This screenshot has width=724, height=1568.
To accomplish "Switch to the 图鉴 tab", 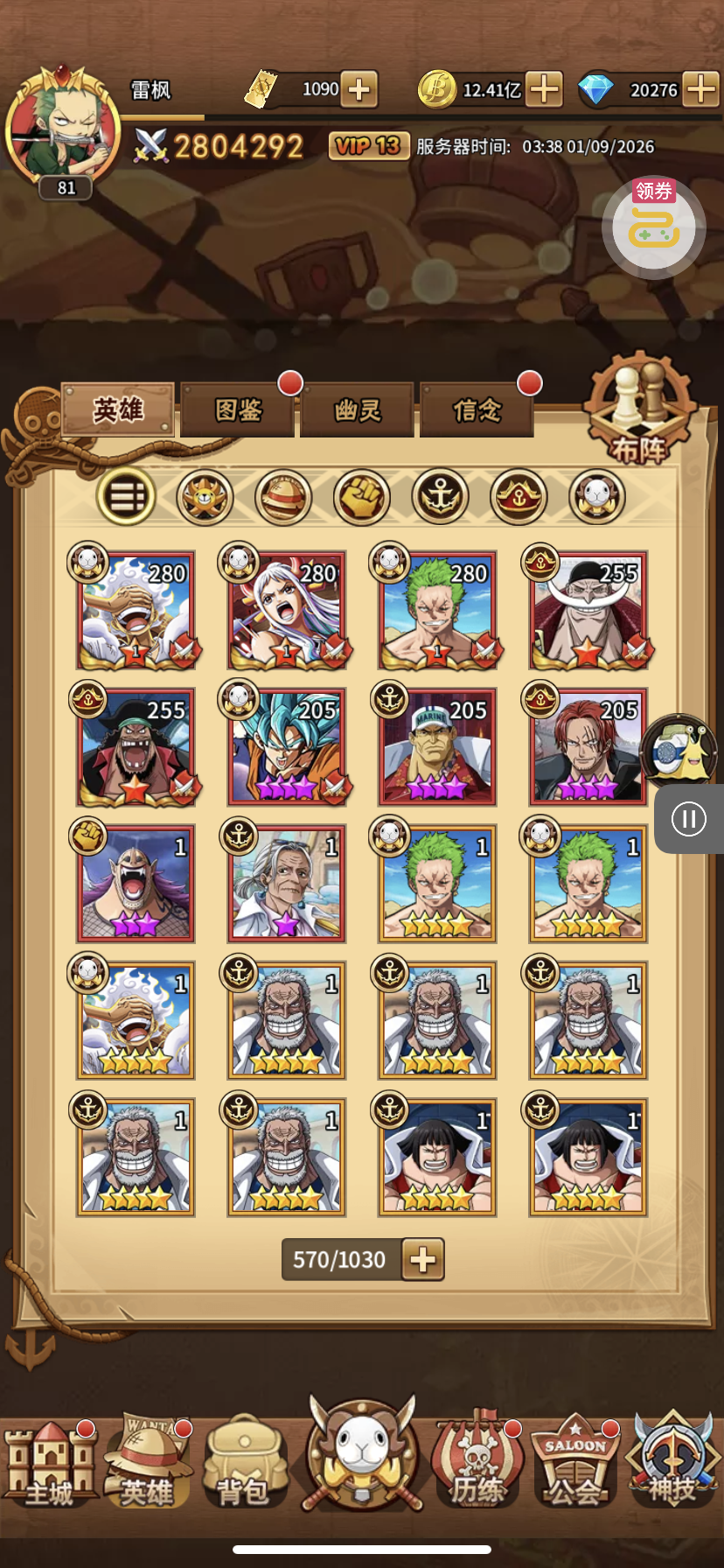I will [238, 409].
